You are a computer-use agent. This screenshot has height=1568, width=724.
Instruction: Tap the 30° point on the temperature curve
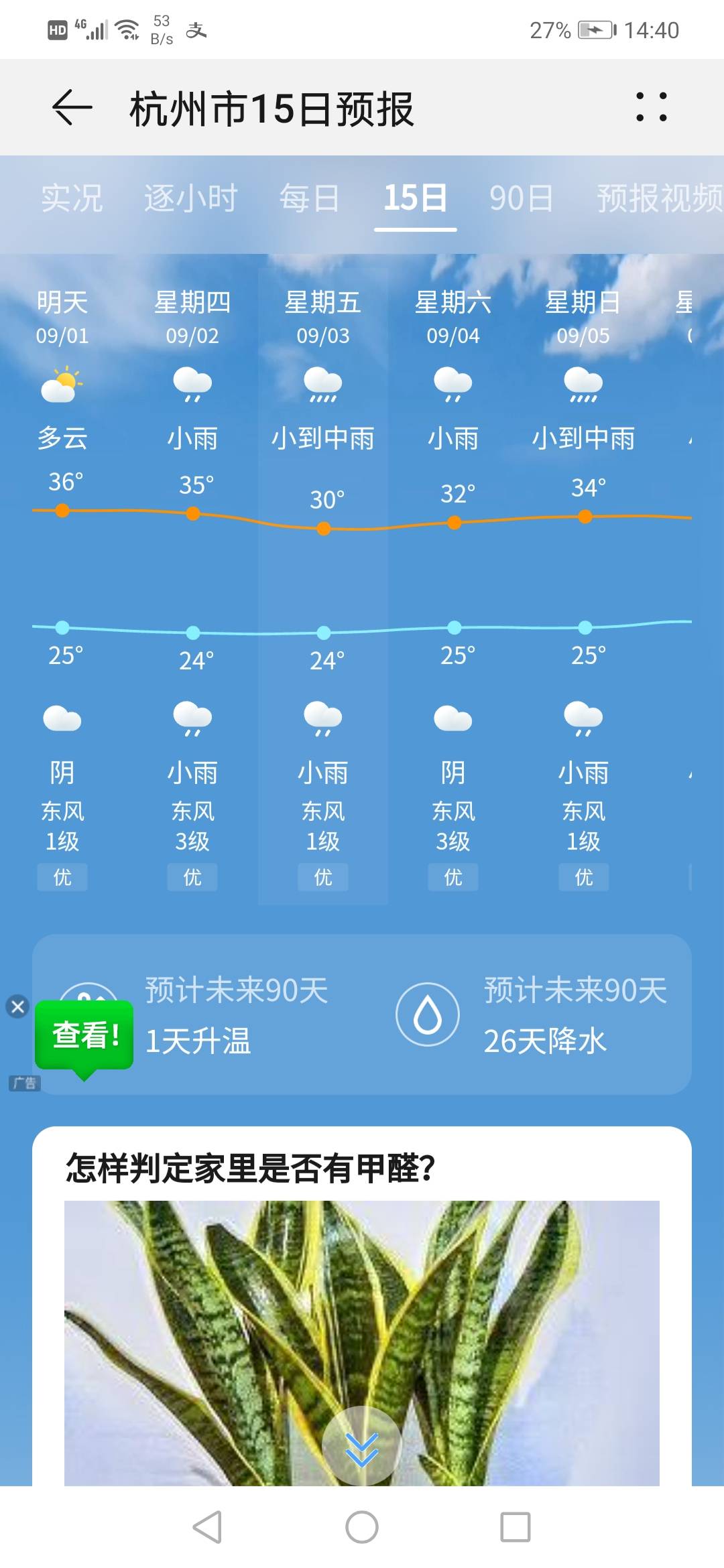[322, 527]
